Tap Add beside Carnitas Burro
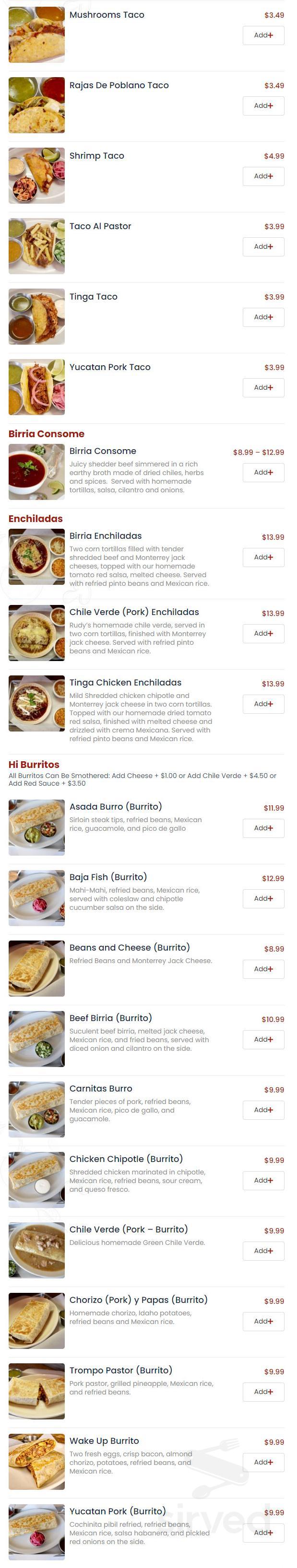297x1568 pixels. 263,1110
